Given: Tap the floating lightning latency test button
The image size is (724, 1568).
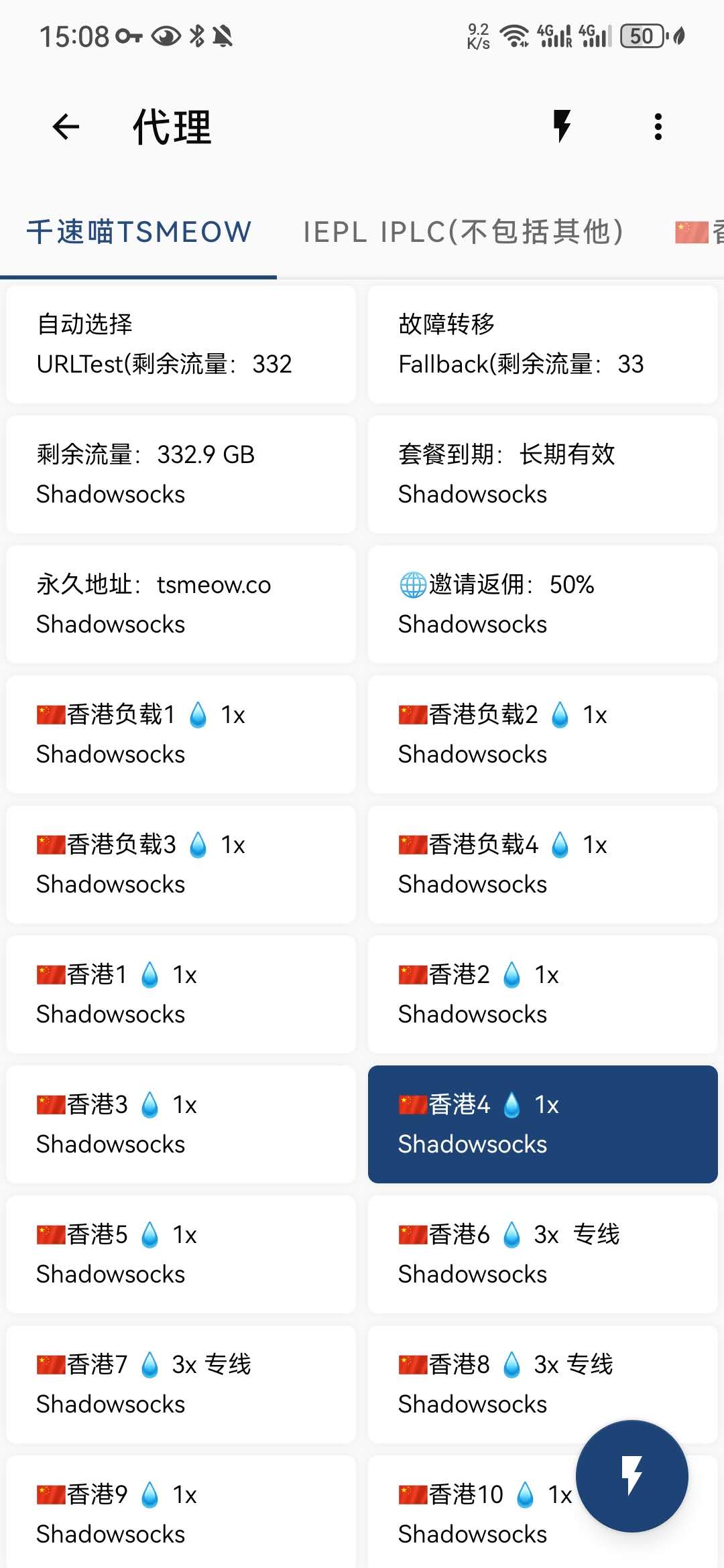Looking at the screenshot, I should (632, 1476).
